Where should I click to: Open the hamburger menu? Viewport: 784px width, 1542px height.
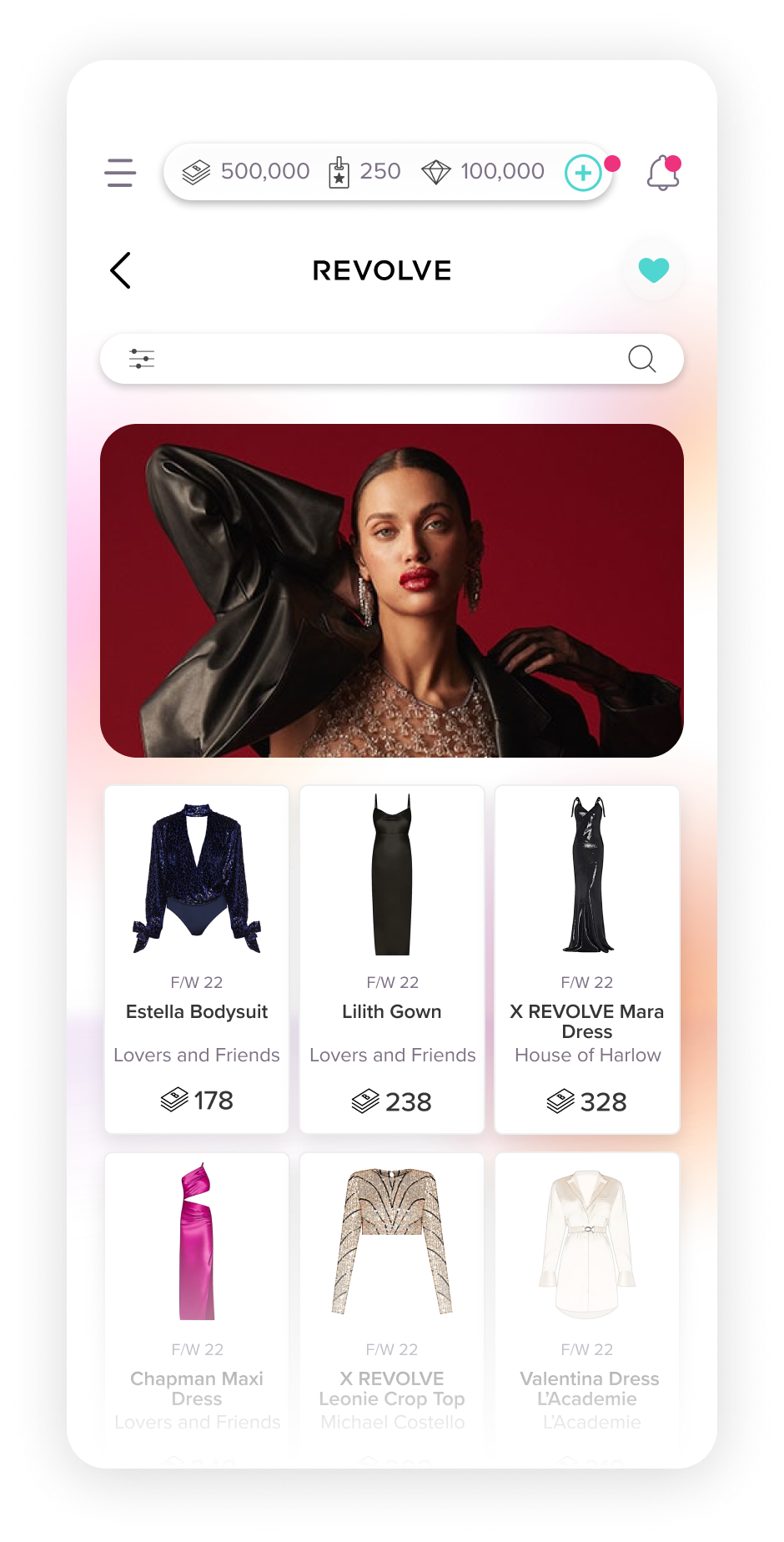coord(120,173)
